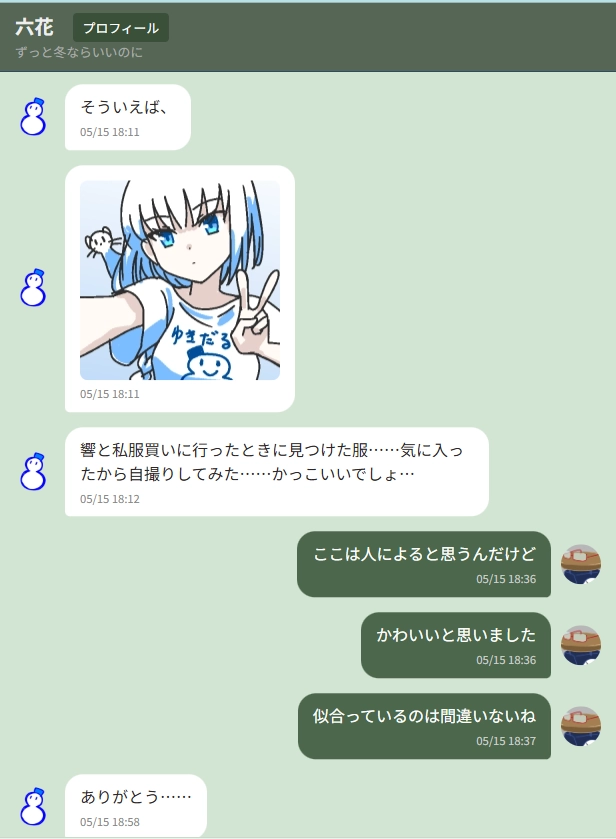Open the プロフィール button for 六花
This screenshot has height=839, width=616.
point(121,28)
